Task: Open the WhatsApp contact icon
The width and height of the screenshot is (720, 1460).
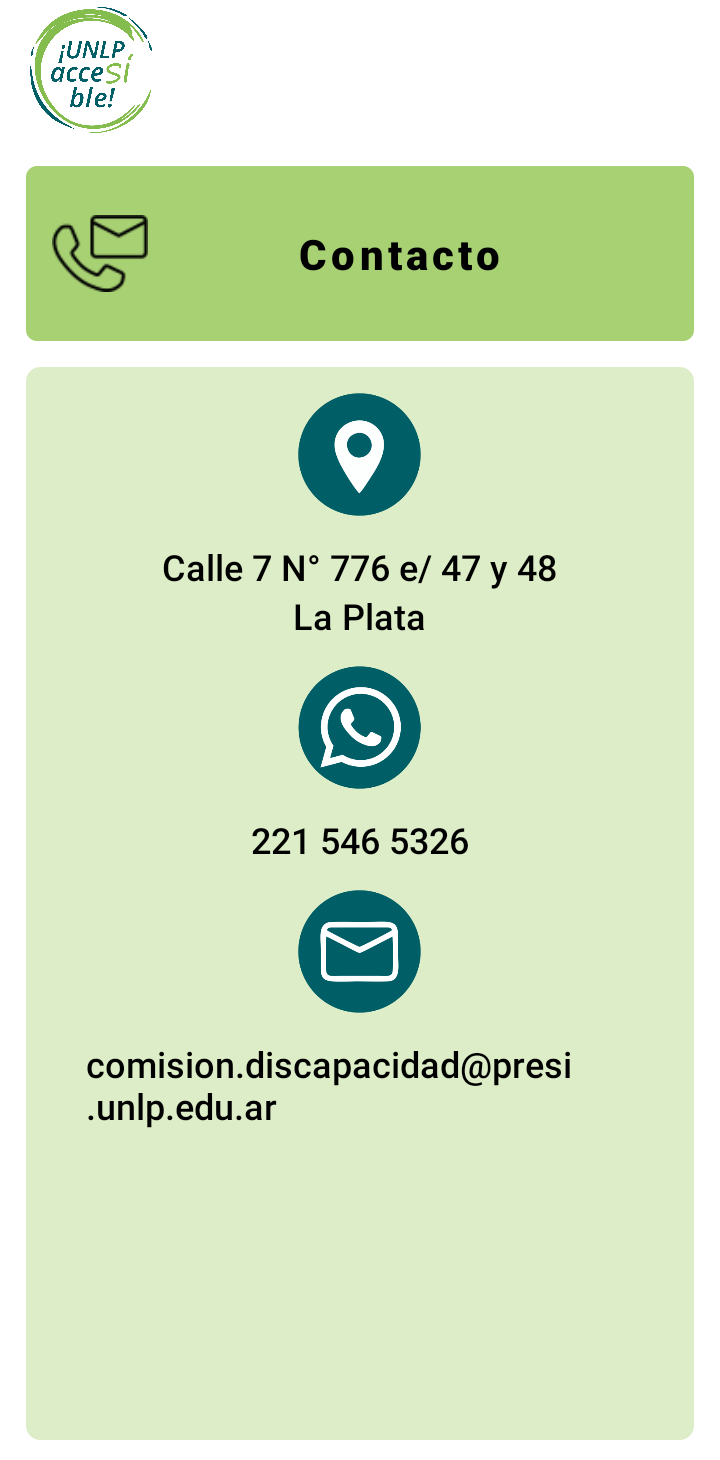Action: point(359,727)
